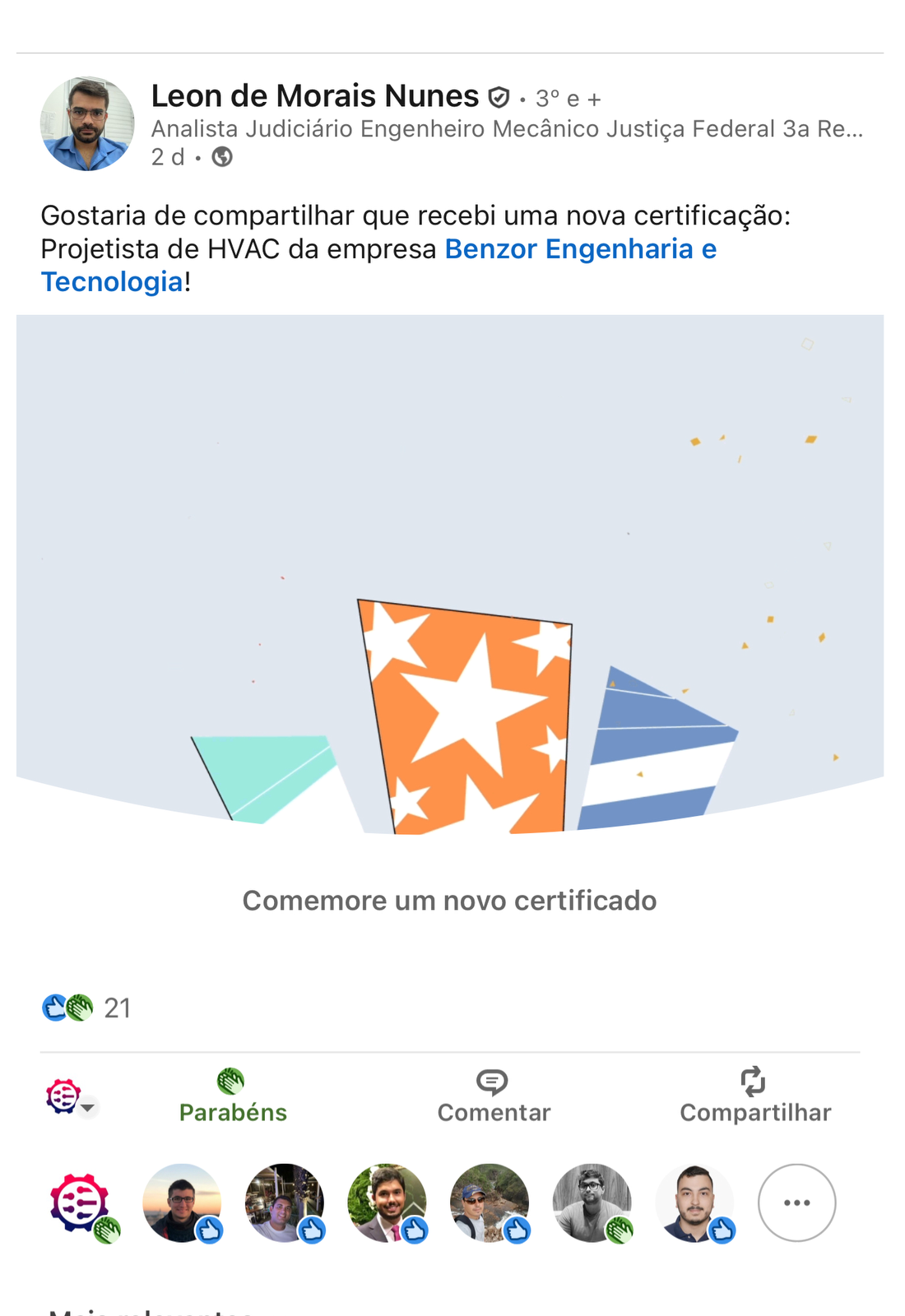905x1316 pixels.
Task: Change the identity used to react
Action: [x=72, y=1097]
